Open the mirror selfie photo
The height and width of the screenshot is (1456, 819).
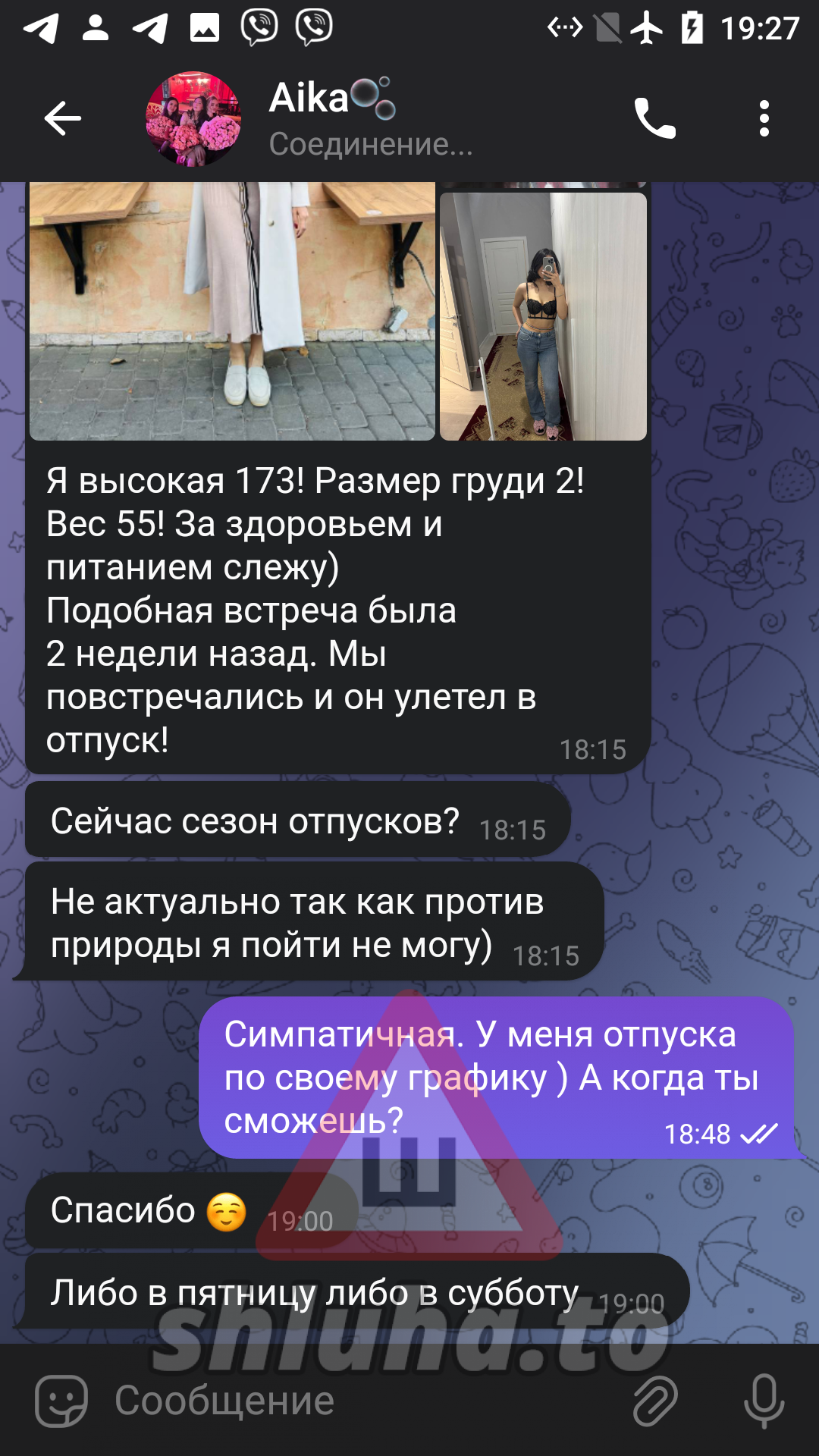(543, 316)
